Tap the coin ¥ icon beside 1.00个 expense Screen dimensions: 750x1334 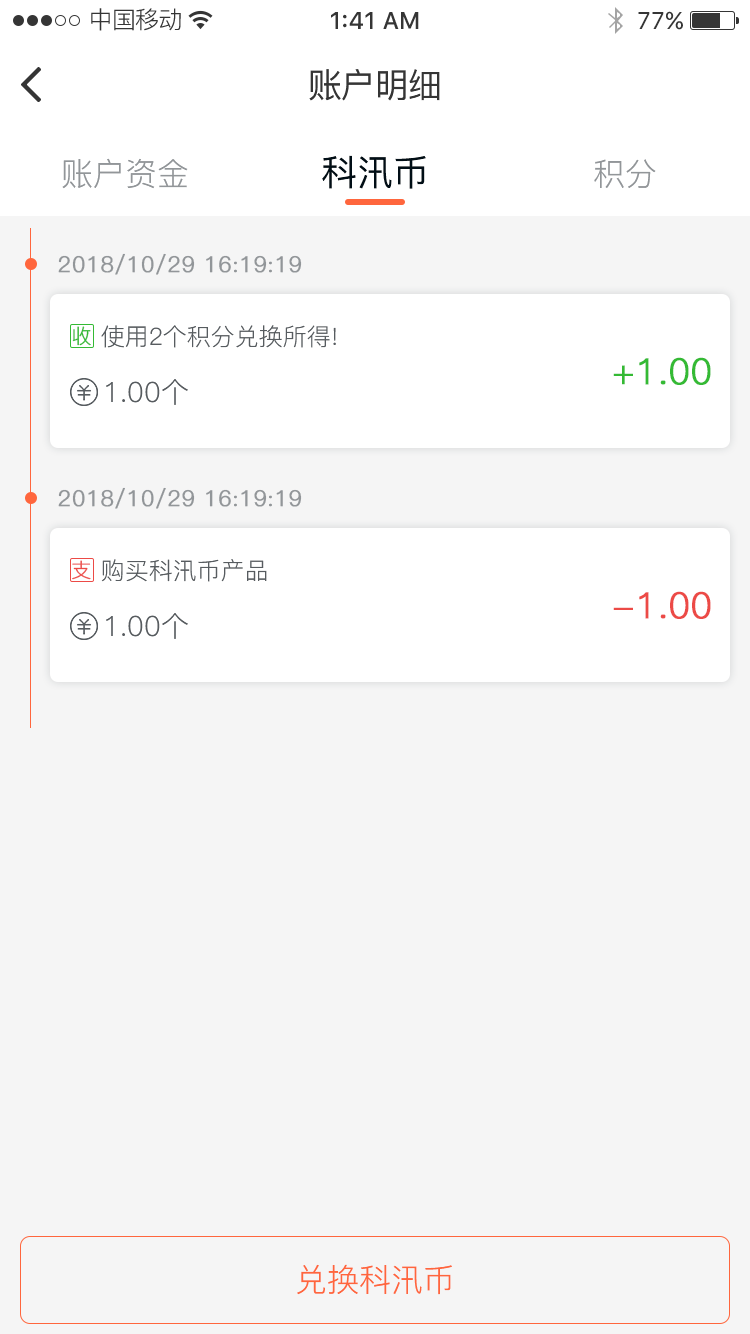coord(83,625)
